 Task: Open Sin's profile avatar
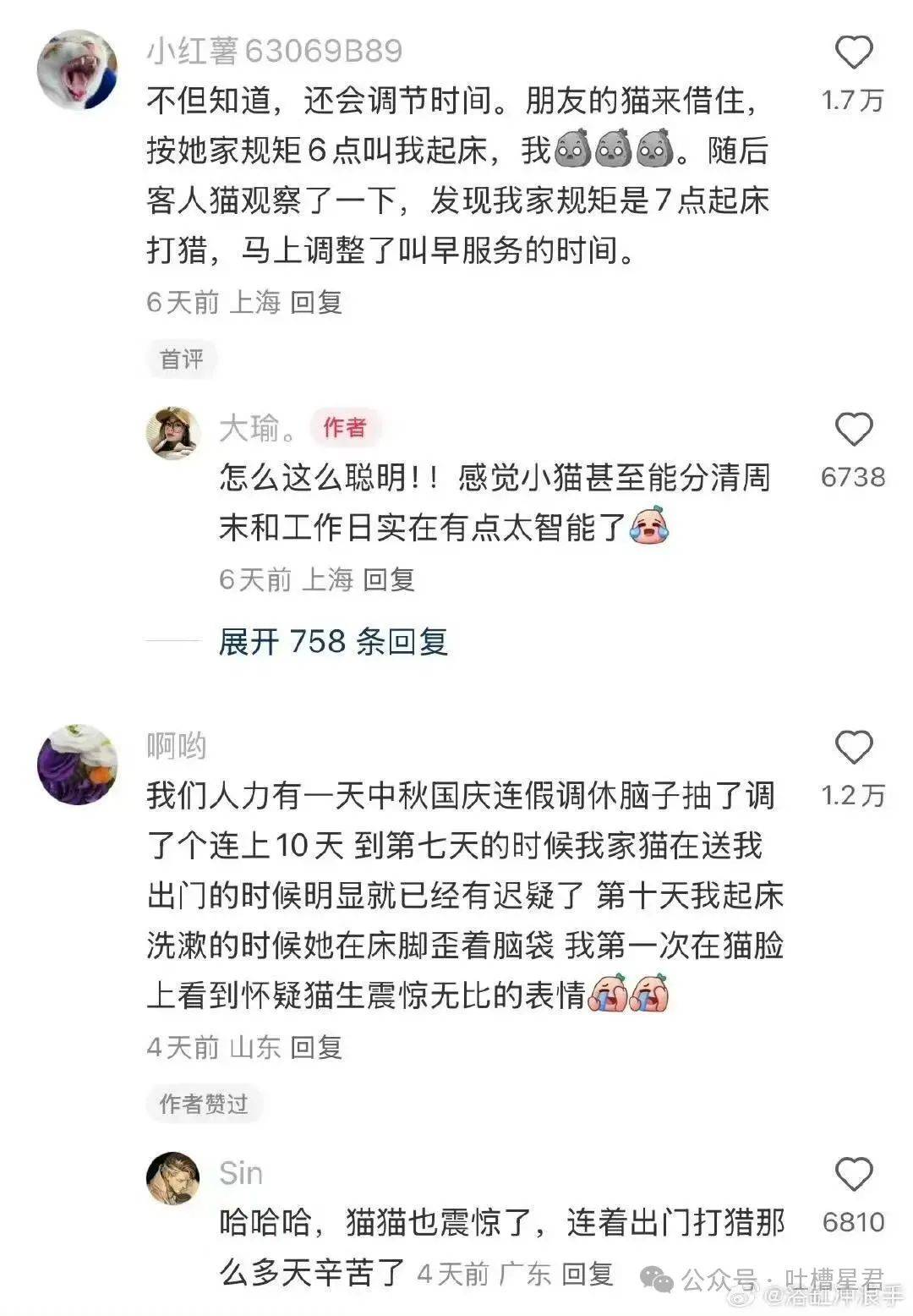[173, 1177]
